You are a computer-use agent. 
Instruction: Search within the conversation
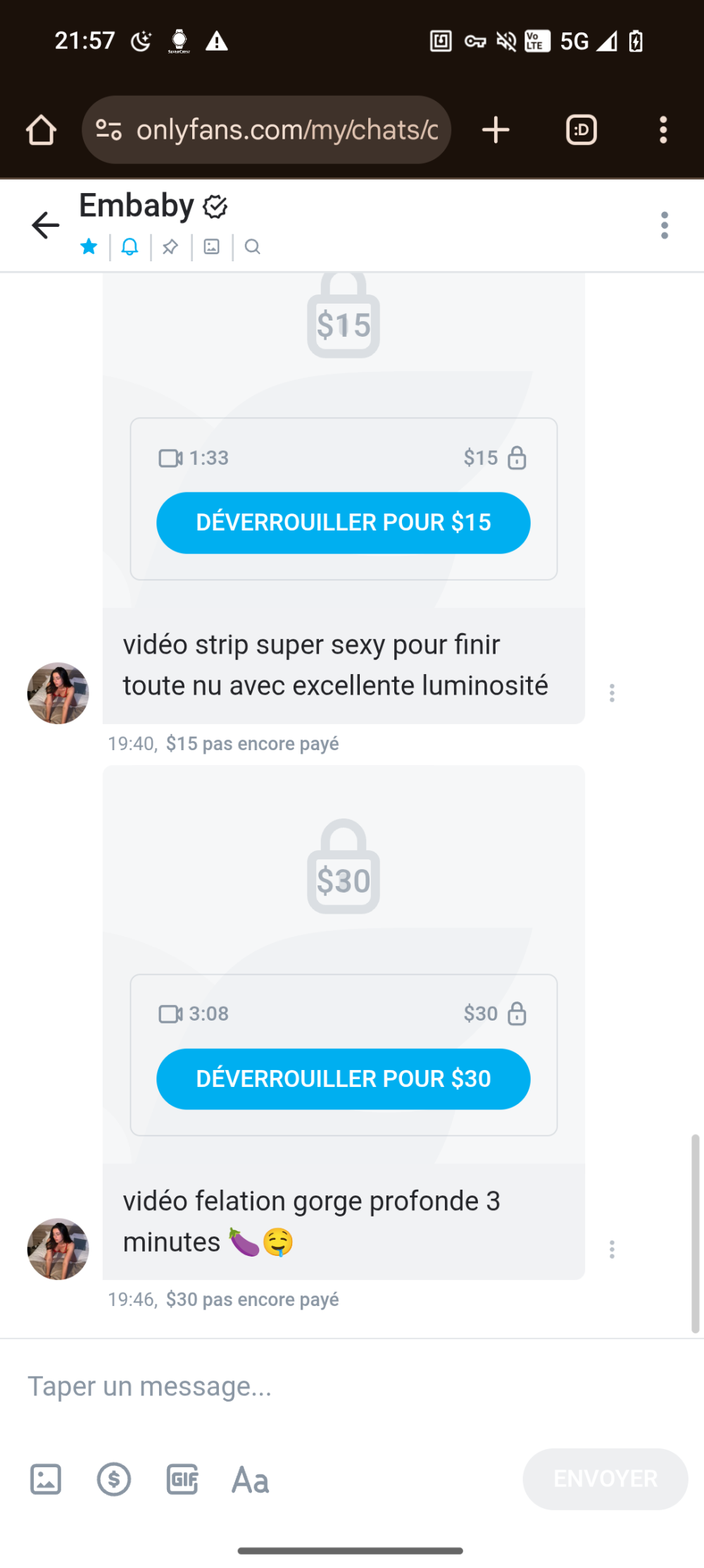pos(252,247)
